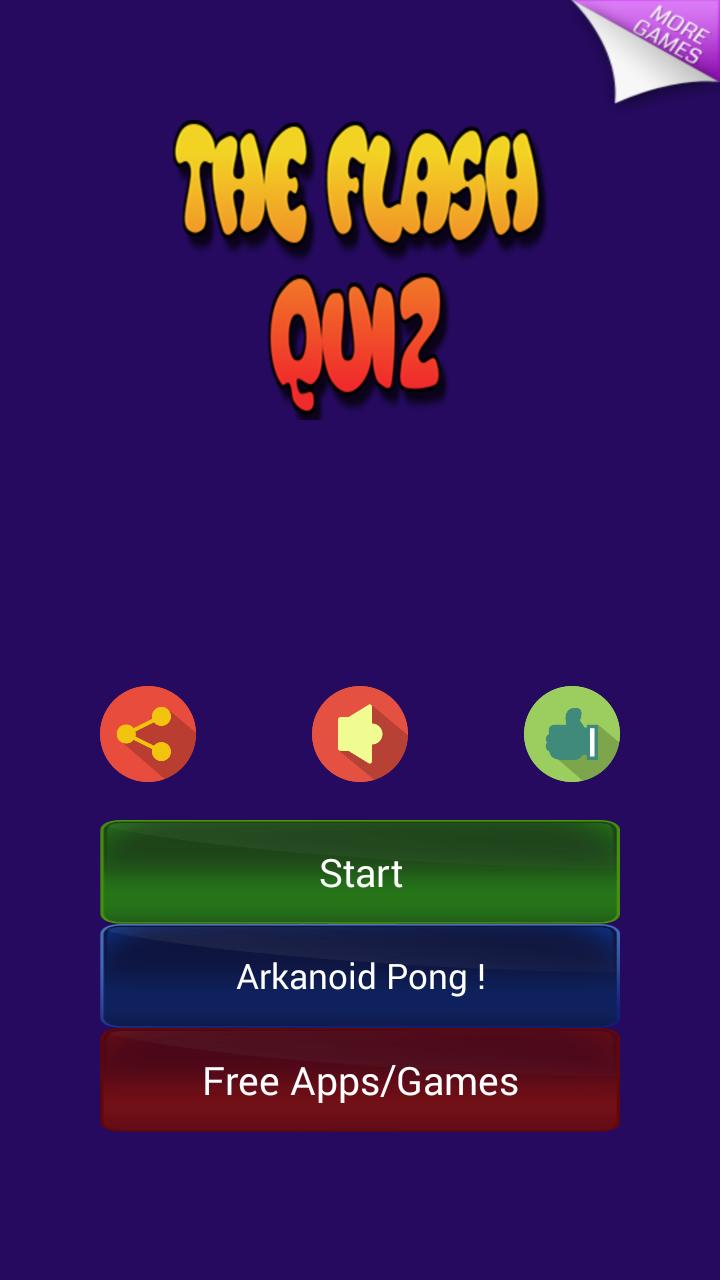Open Arkanoid Pong !
This screenshot has height=1280, width=720.
360,976
